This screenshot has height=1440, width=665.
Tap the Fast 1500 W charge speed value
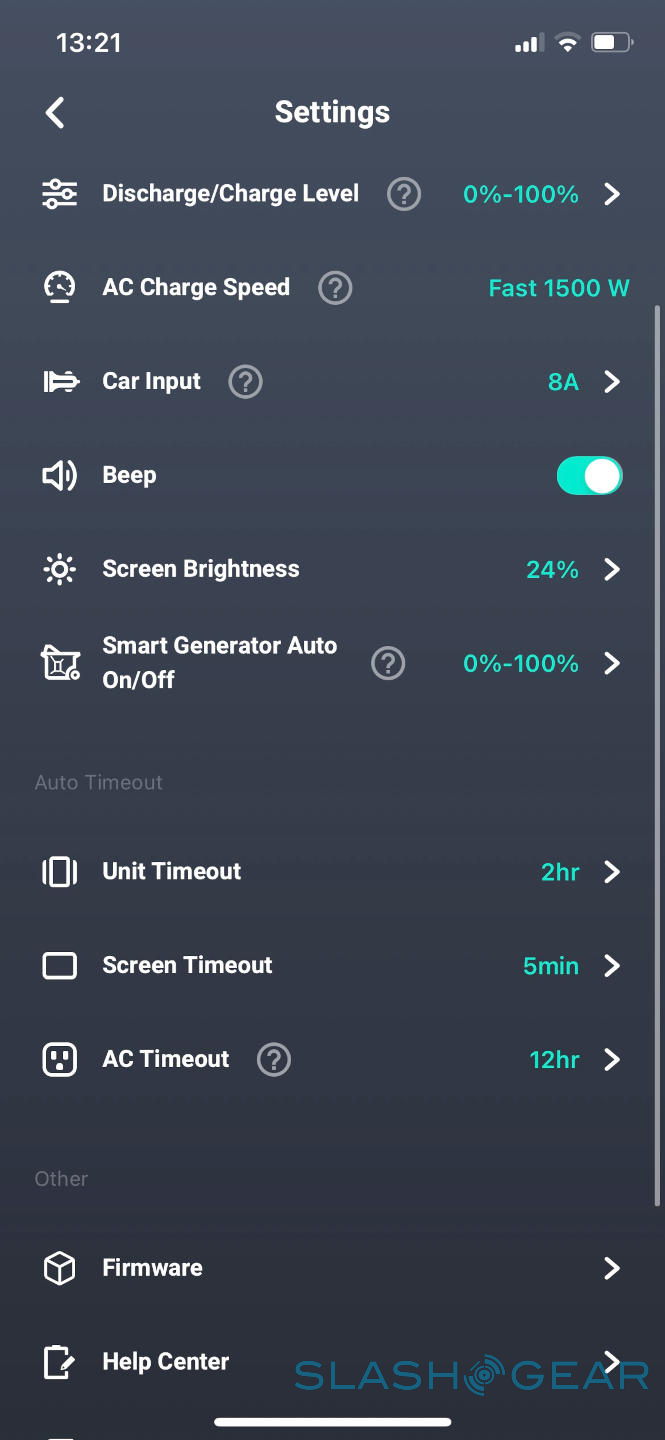(x=558, y=288)
